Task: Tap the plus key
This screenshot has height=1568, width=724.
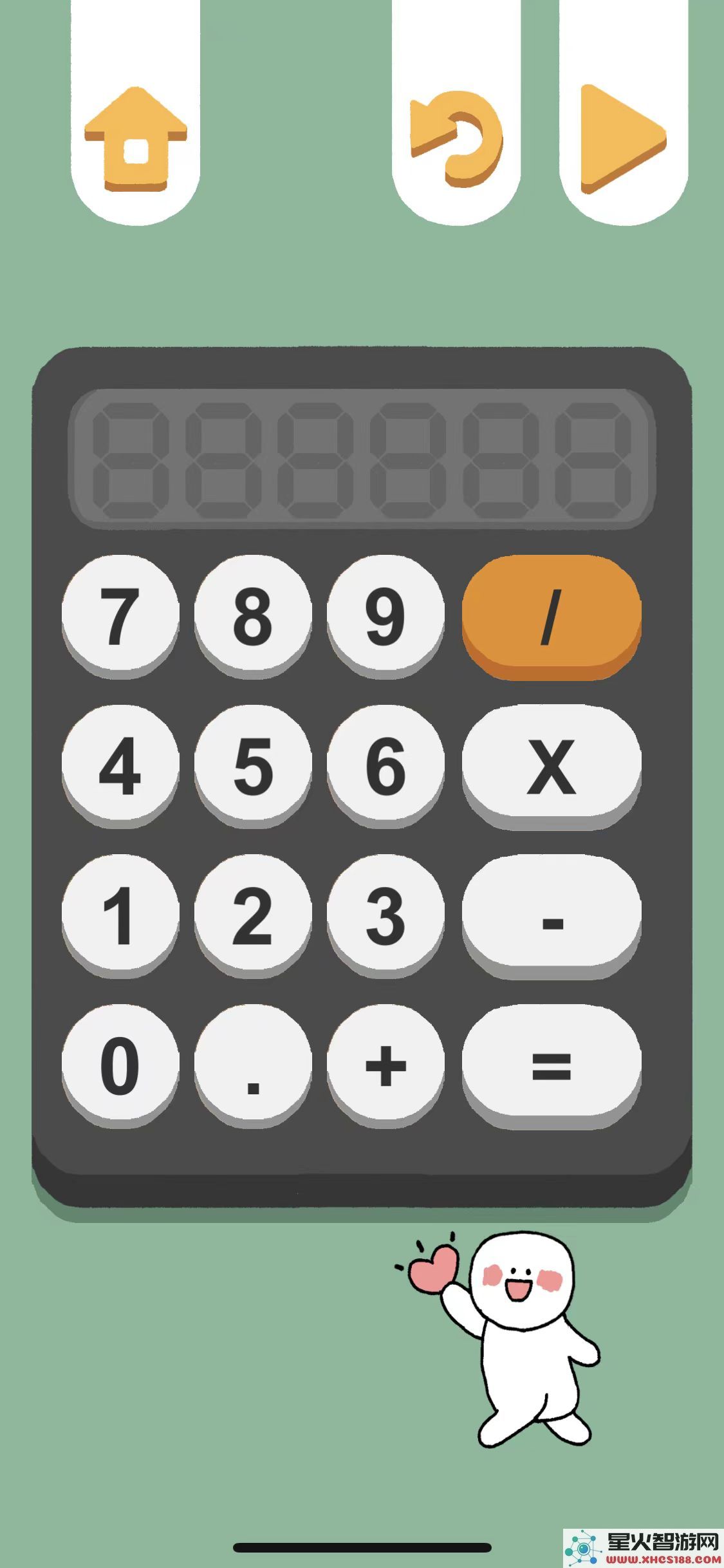Action: pos(385,1064)
